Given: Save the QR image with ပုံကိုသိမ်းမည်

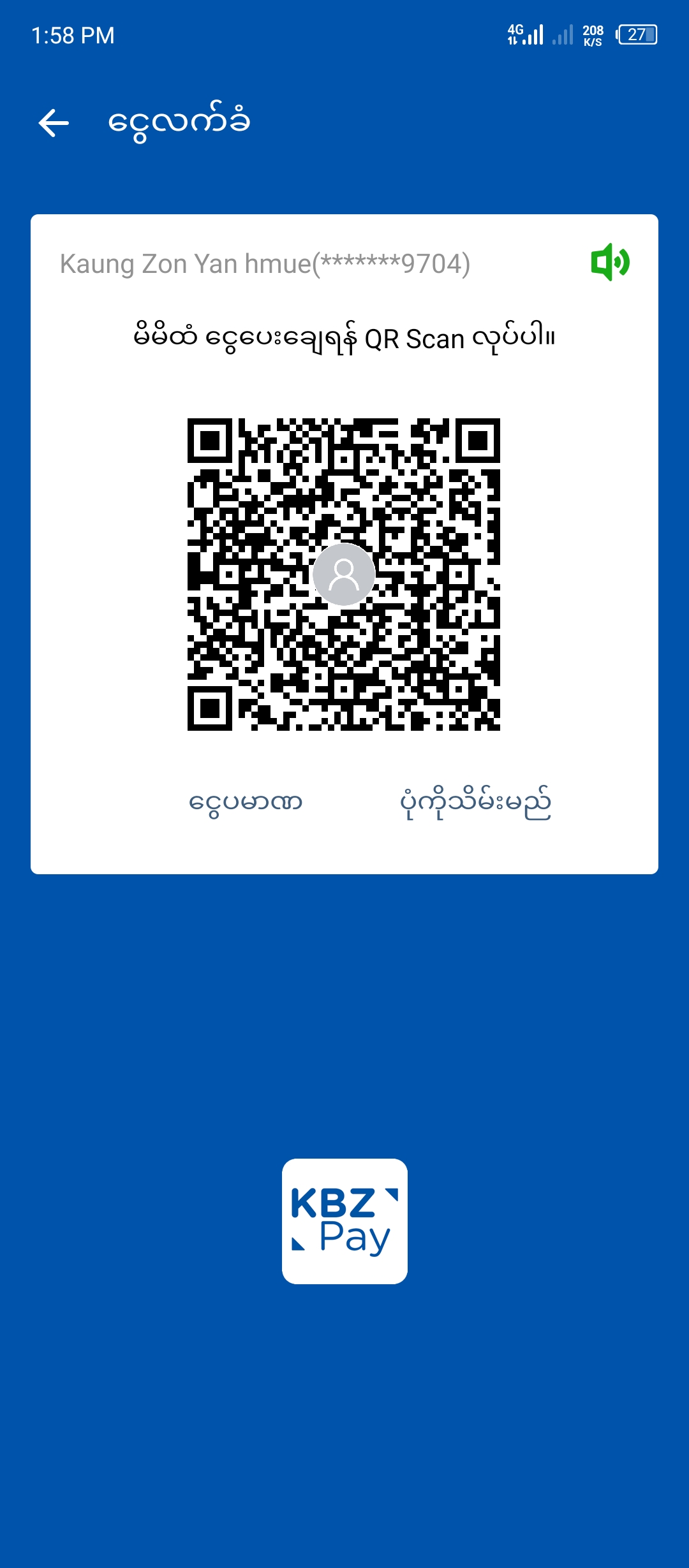Looking at the screenshot, I should pos(475,802).
